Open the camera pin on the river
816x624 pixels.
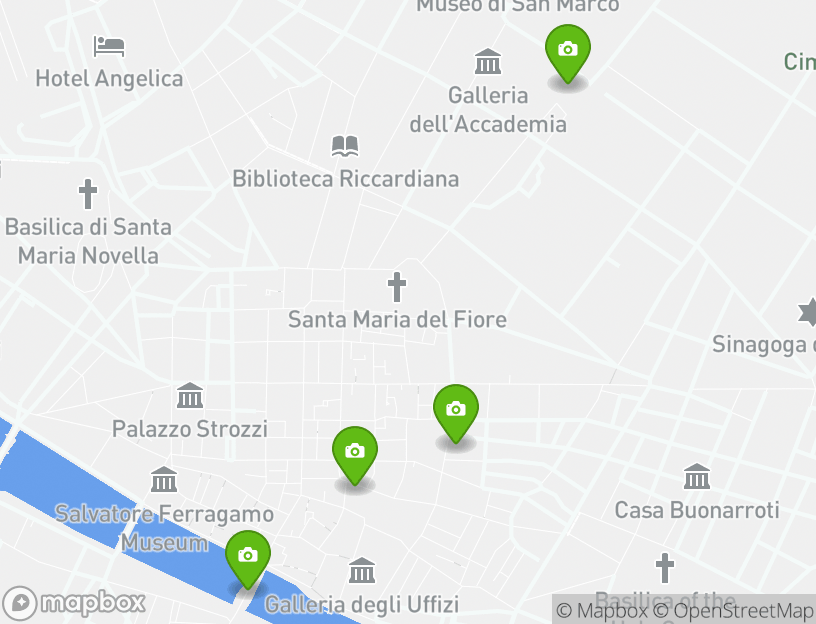point(247,557)
